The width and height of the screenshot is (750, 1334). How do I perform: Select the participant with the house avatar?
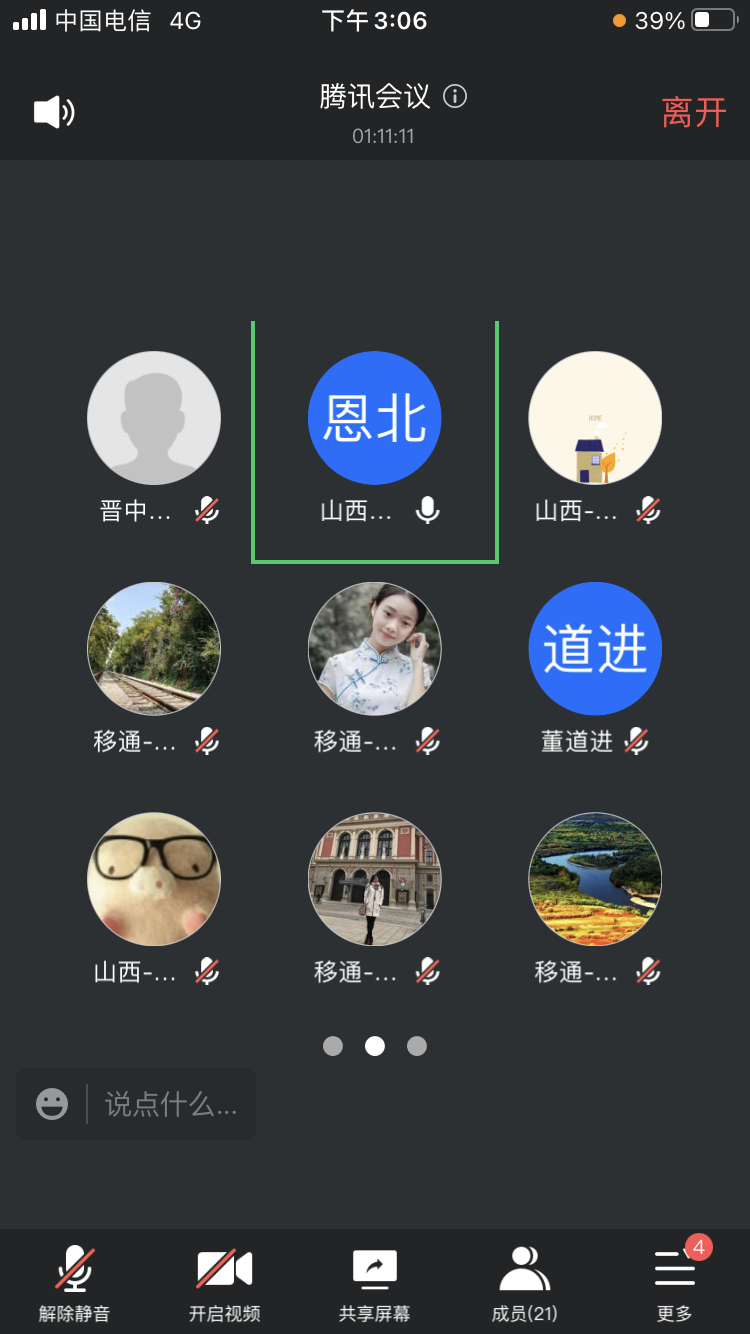(x=595, y=418)
